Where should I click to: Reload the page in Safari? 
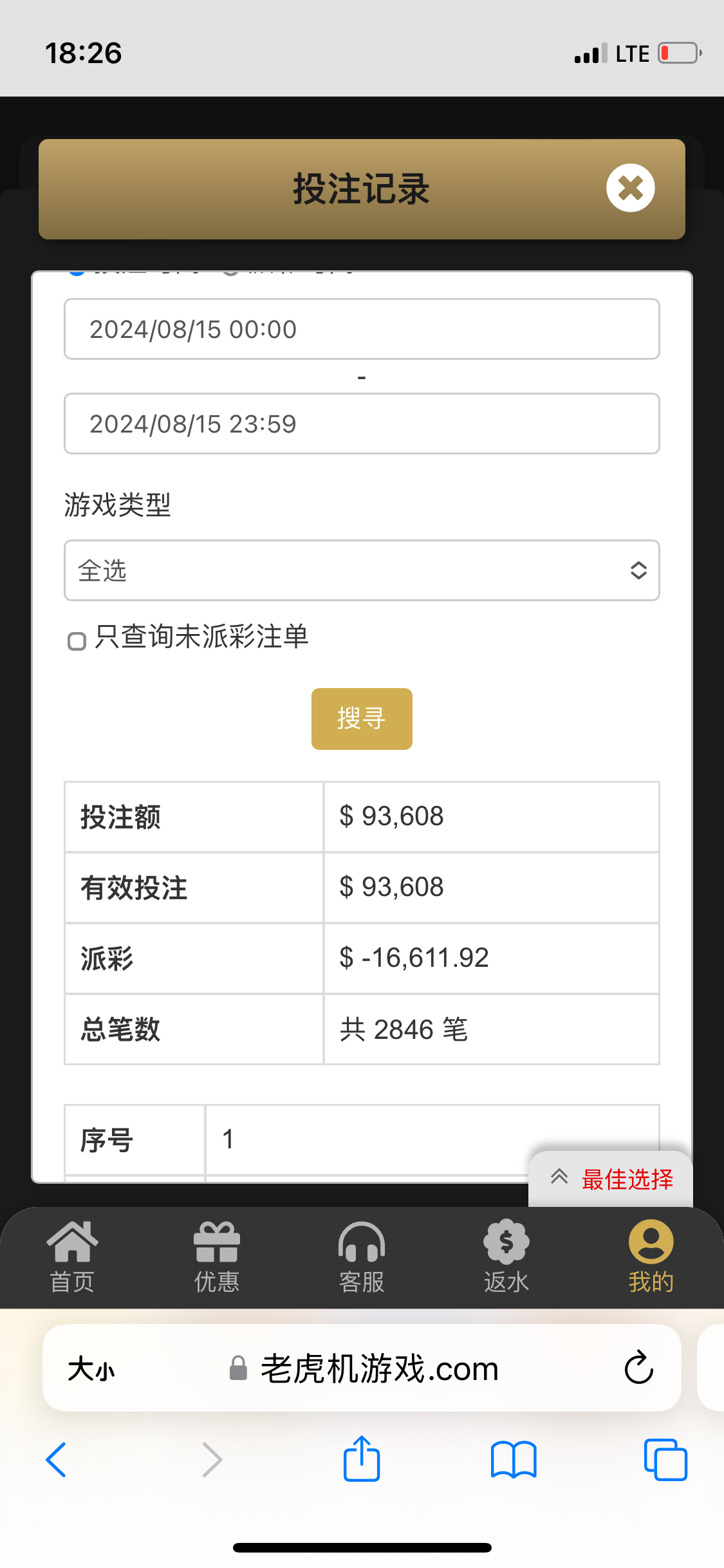coord(638,1367)
